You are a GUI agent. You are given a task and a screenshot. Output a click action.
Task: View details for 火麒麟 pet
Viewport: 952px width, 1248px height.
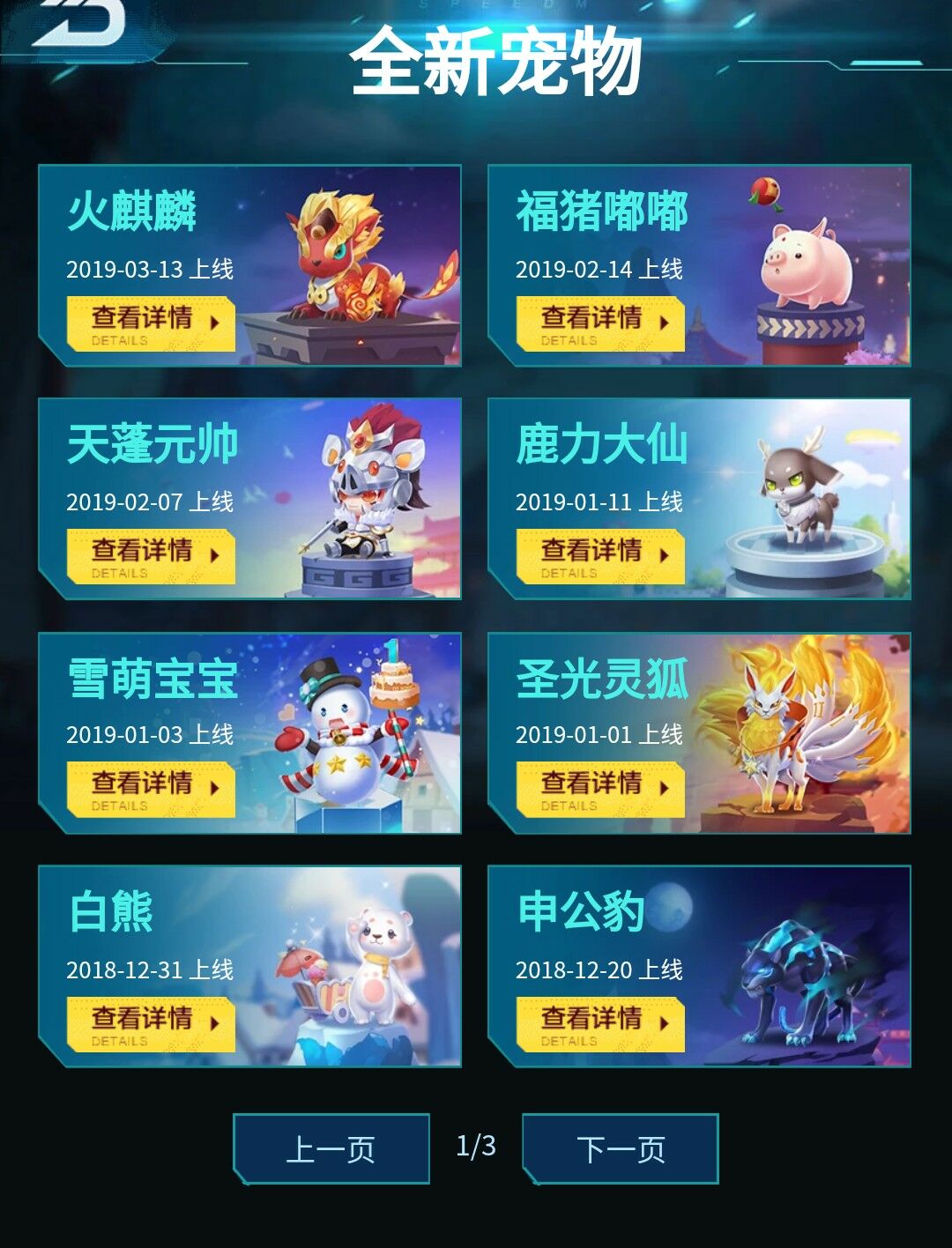[151, 323]
